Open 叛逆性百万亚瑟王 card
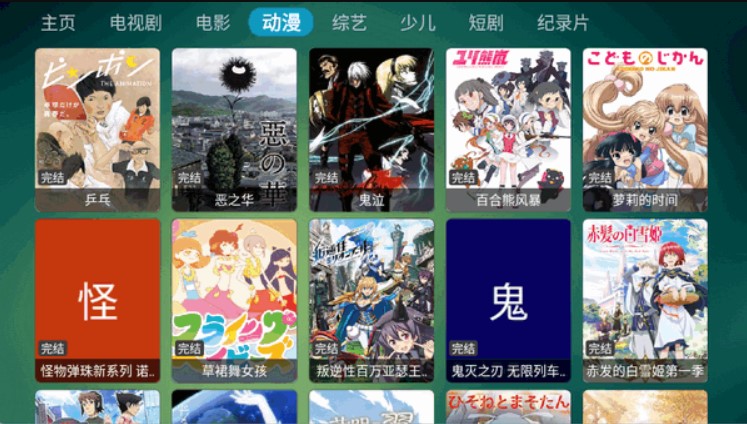747x424 pixels. [371, 299]
